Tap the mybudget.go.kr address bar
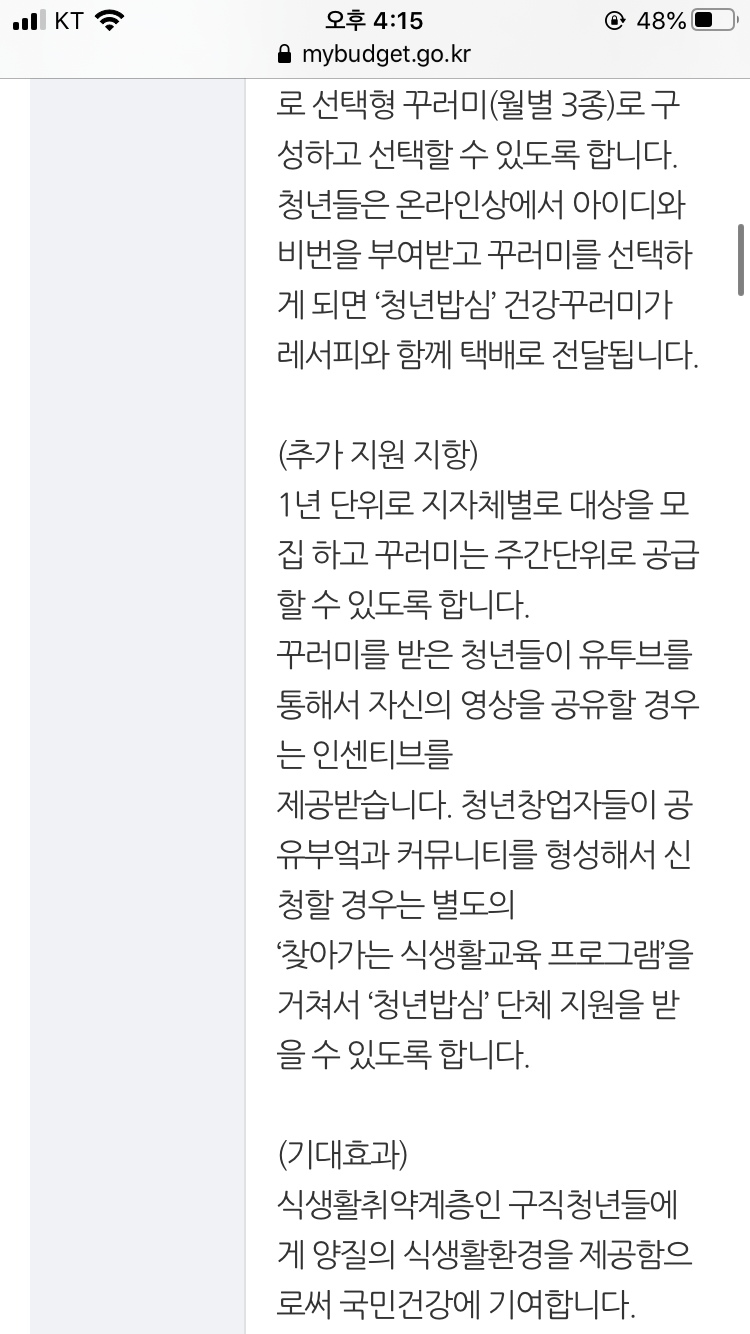 coord(375,53)
